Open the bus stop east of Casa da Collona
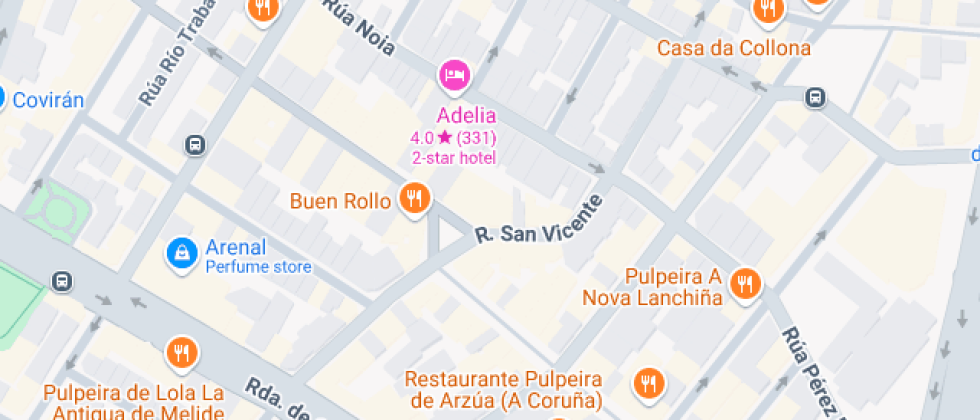Image resolution: width=980 pixels, height=420 pixels. coord(816,97)
